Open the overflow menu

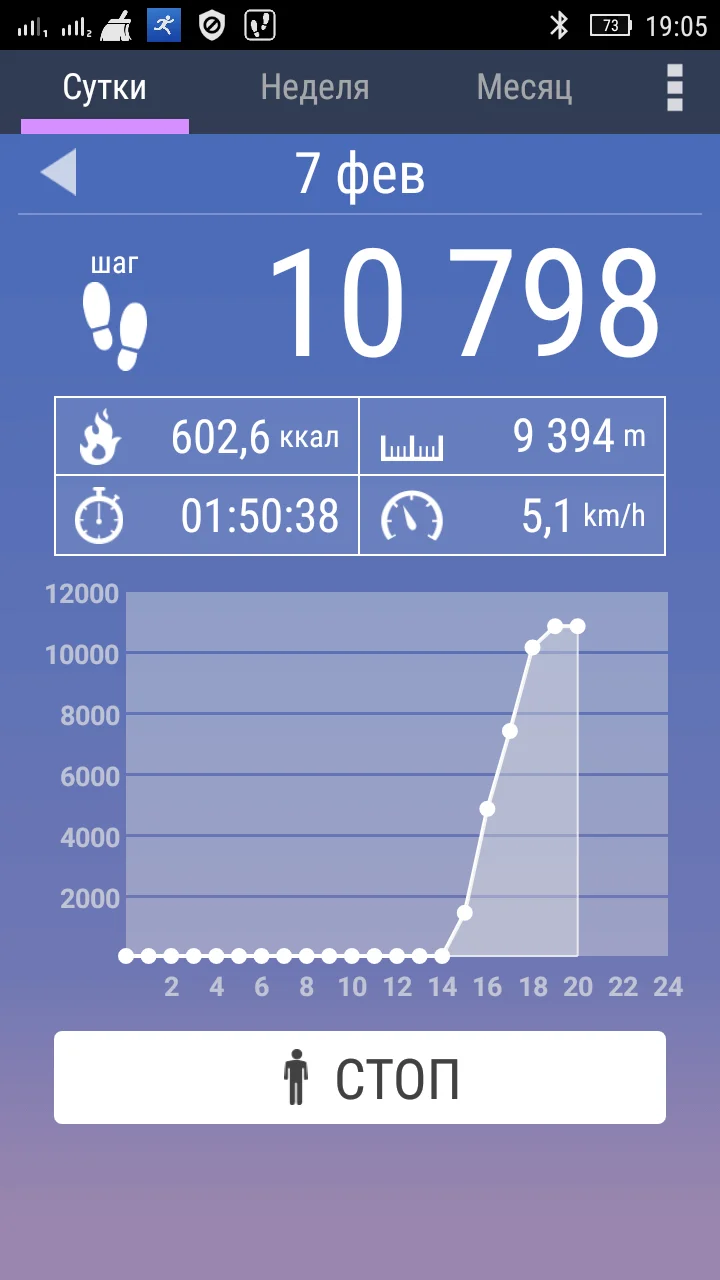pyautogui.click(x=675, y=88)
